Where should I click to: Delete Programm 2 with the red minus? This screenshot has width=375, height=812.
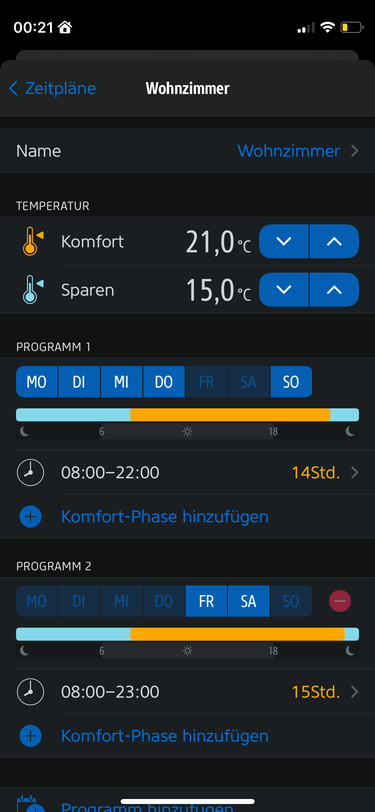click(x=340, y=601)
